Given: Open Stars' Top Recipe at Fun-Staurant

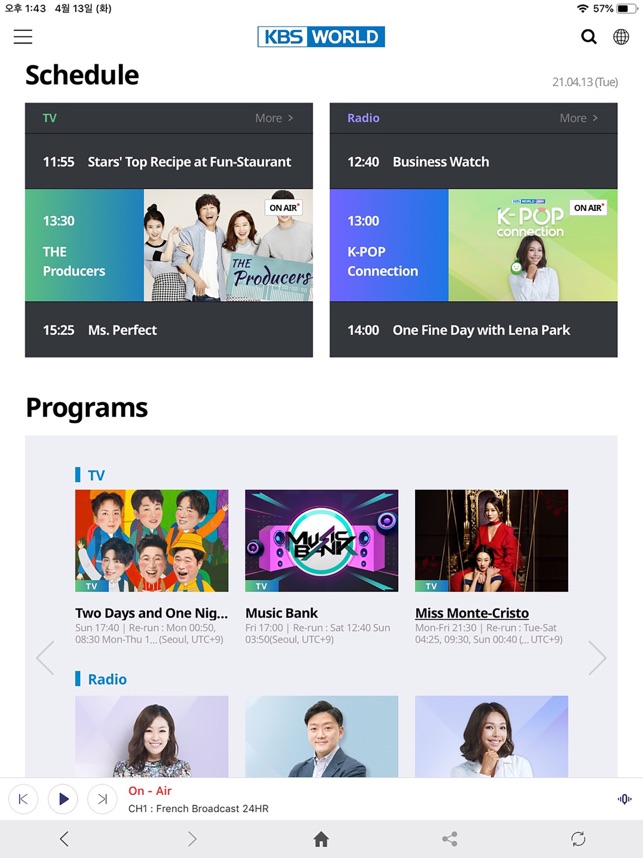Looking at the screenshot, I should click(x=168, y=161).
